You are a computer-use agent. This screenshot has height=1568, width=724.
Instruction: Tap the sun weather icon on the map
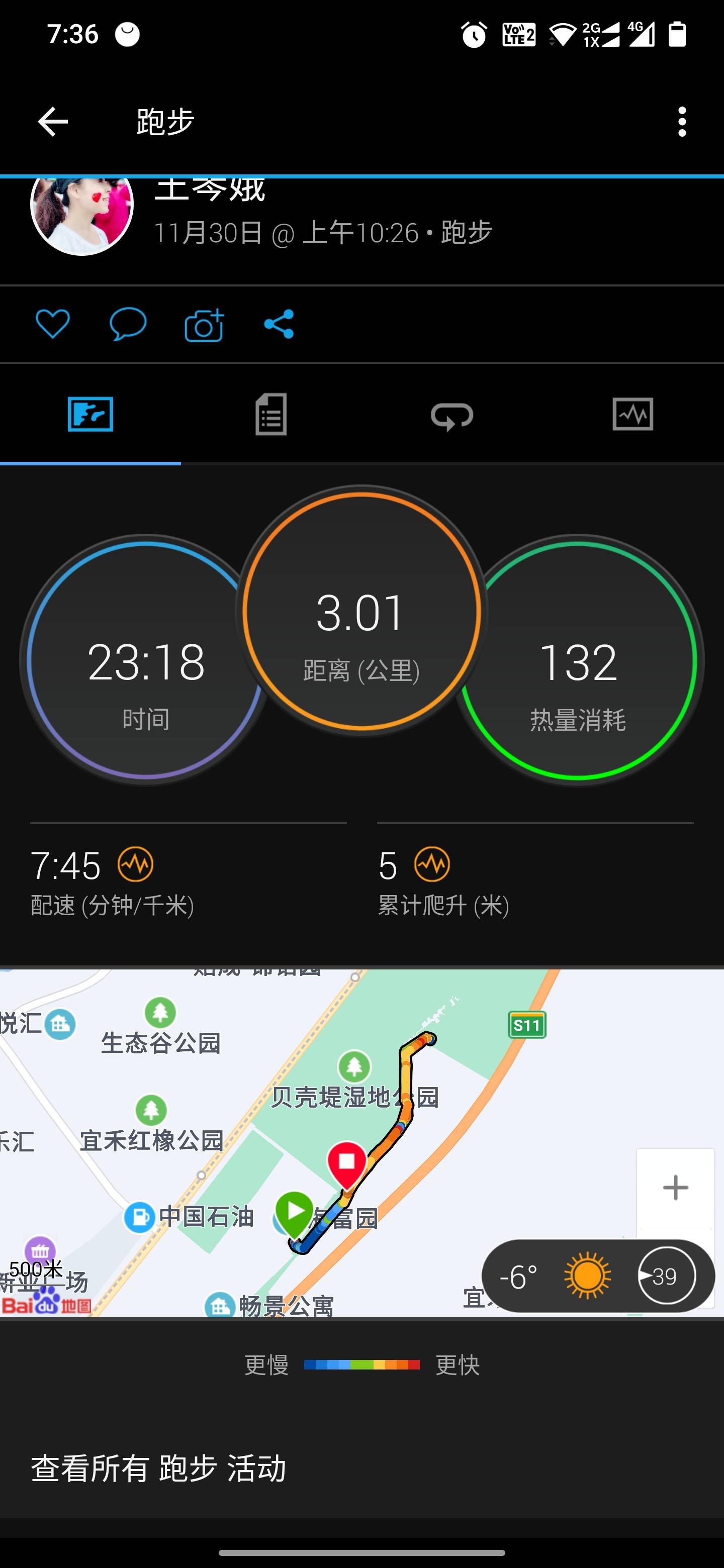coord(588,1278)
